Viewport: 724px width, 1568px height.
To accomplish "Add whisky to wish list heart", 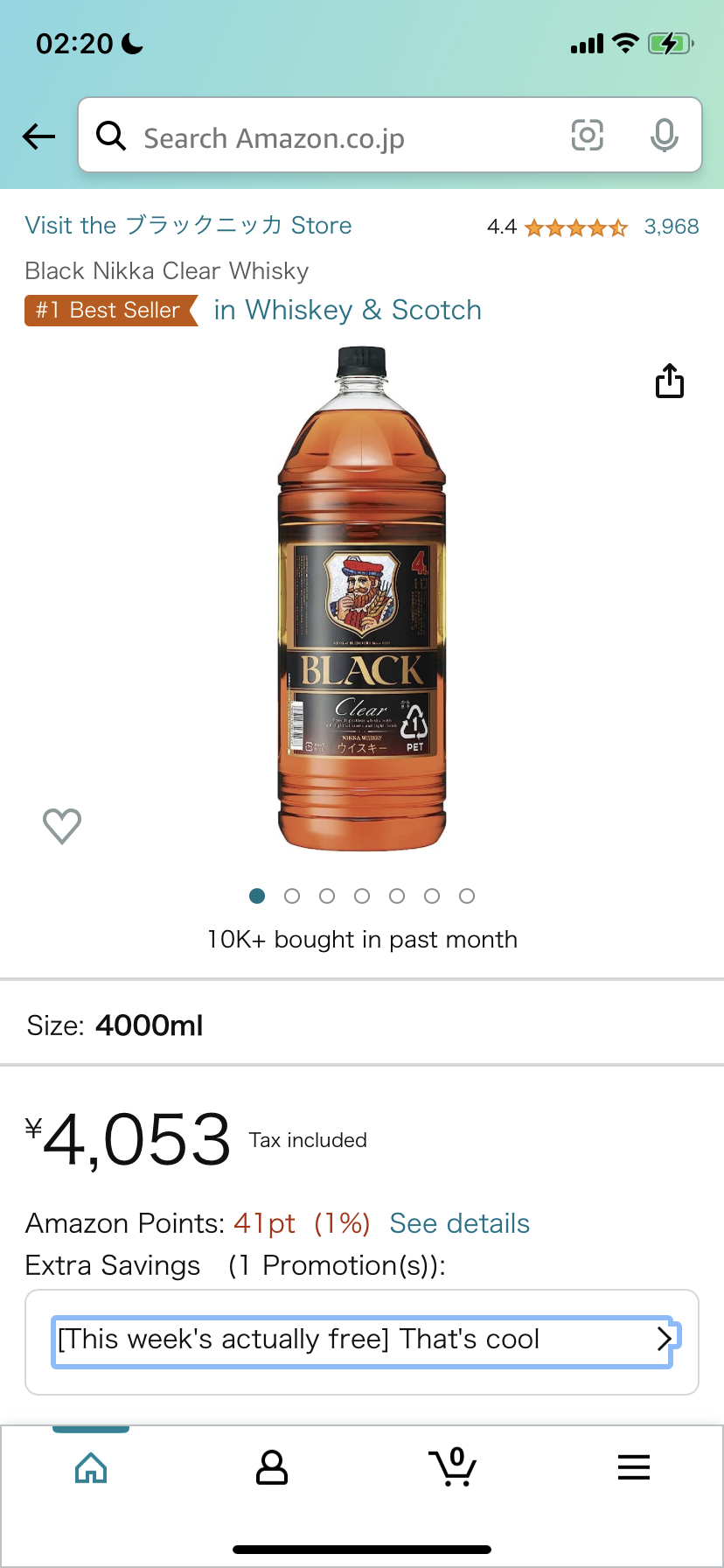I will (62, 825).
